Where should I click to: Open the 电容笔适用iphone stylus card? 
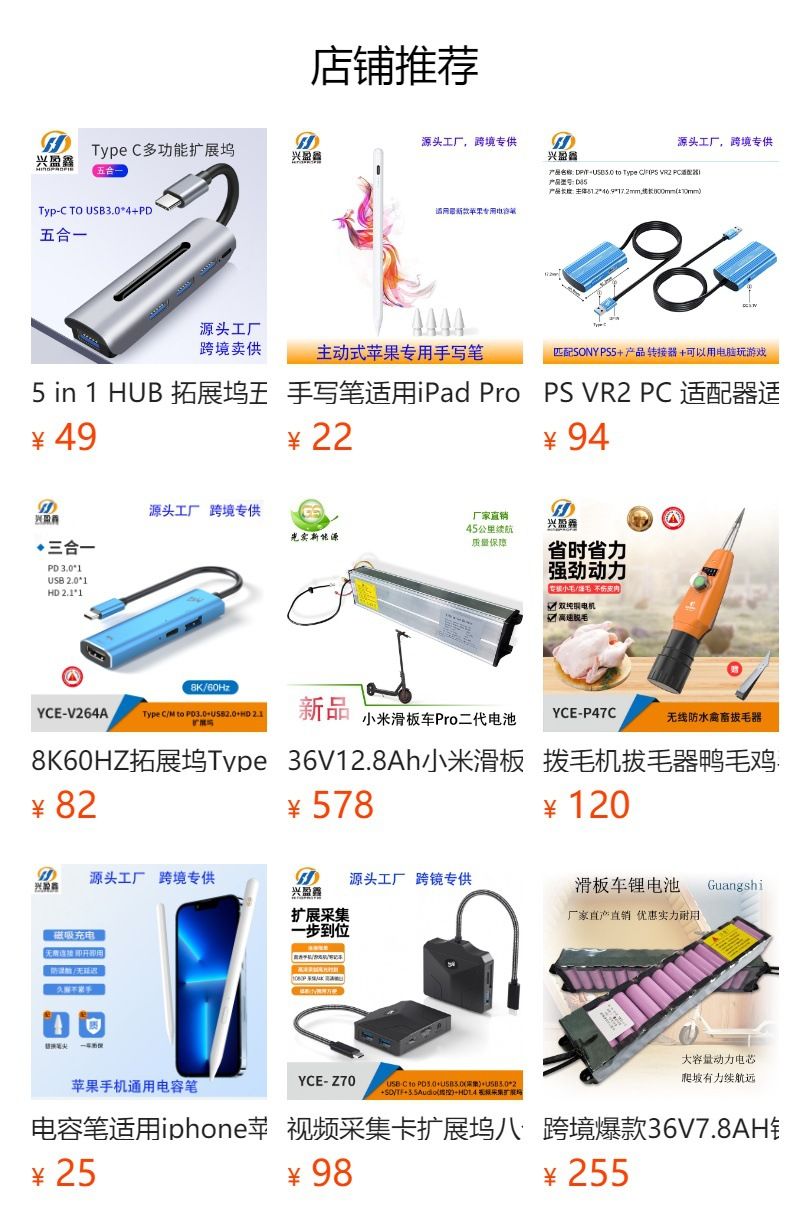click(x=149, y=982)
